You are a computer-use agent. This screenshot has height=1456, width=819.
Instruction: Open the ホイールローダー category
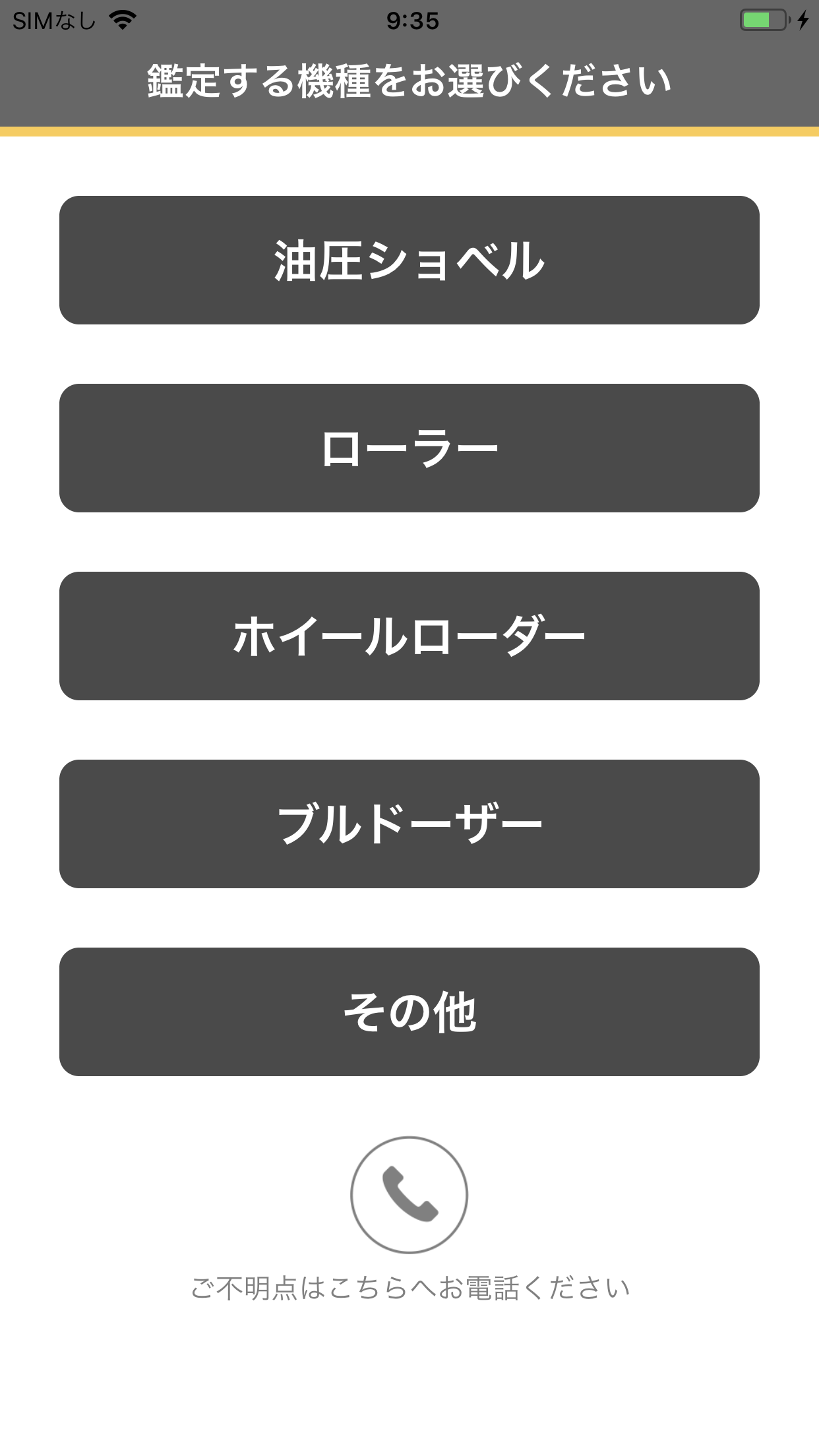pos(409,636)
